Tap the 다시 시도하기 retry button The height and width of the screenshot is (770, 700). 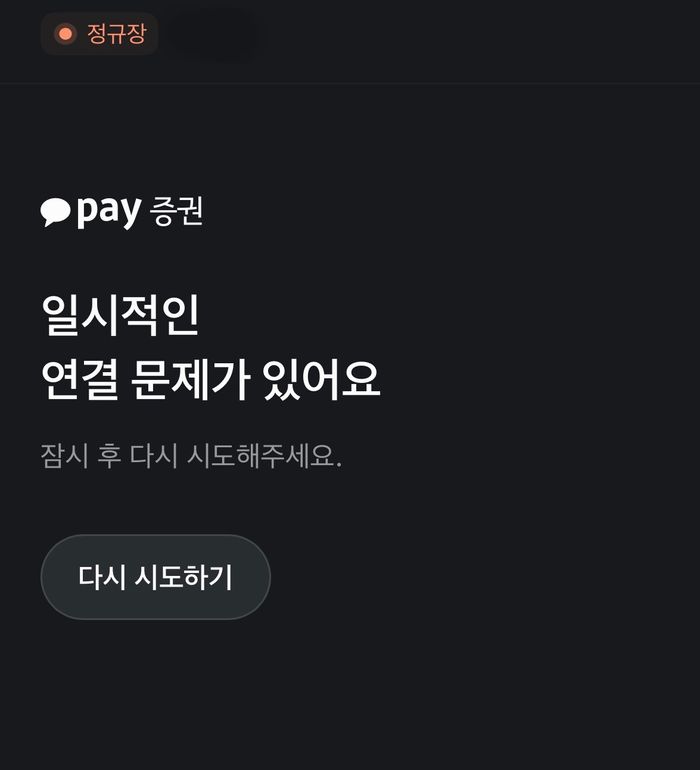tap(155, 577)
